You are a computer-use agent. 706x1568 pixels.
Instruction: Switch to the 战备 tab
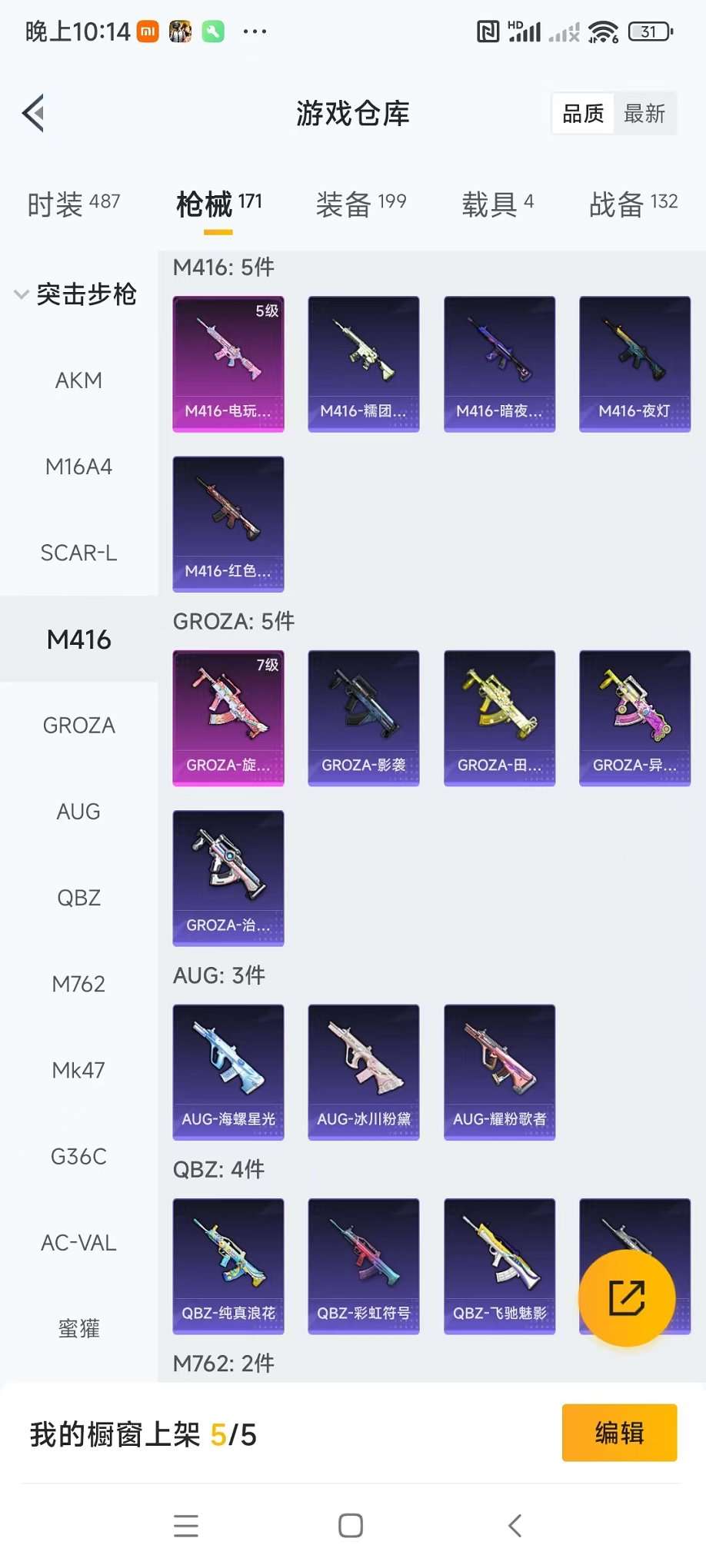point(633,204)
